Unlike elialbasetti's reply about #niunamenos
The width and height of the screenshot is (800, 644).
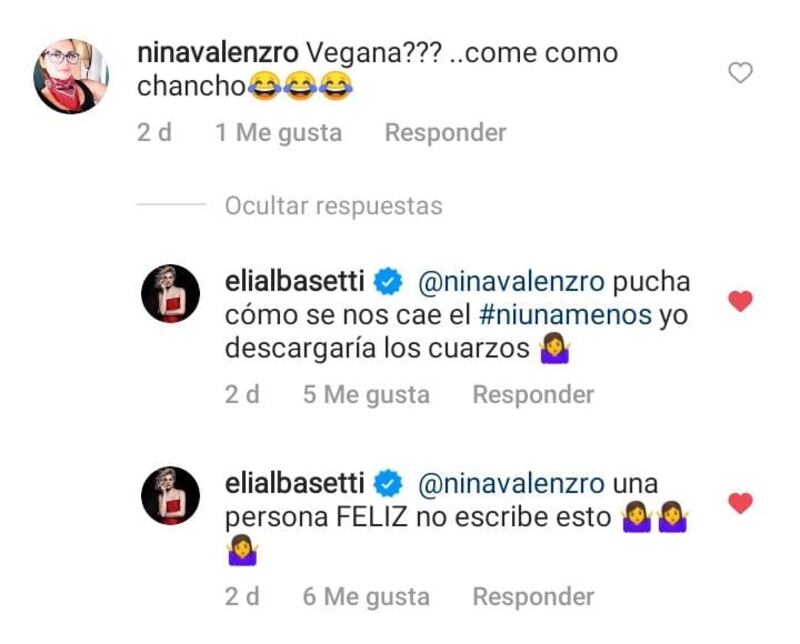(x=740, y=301)
